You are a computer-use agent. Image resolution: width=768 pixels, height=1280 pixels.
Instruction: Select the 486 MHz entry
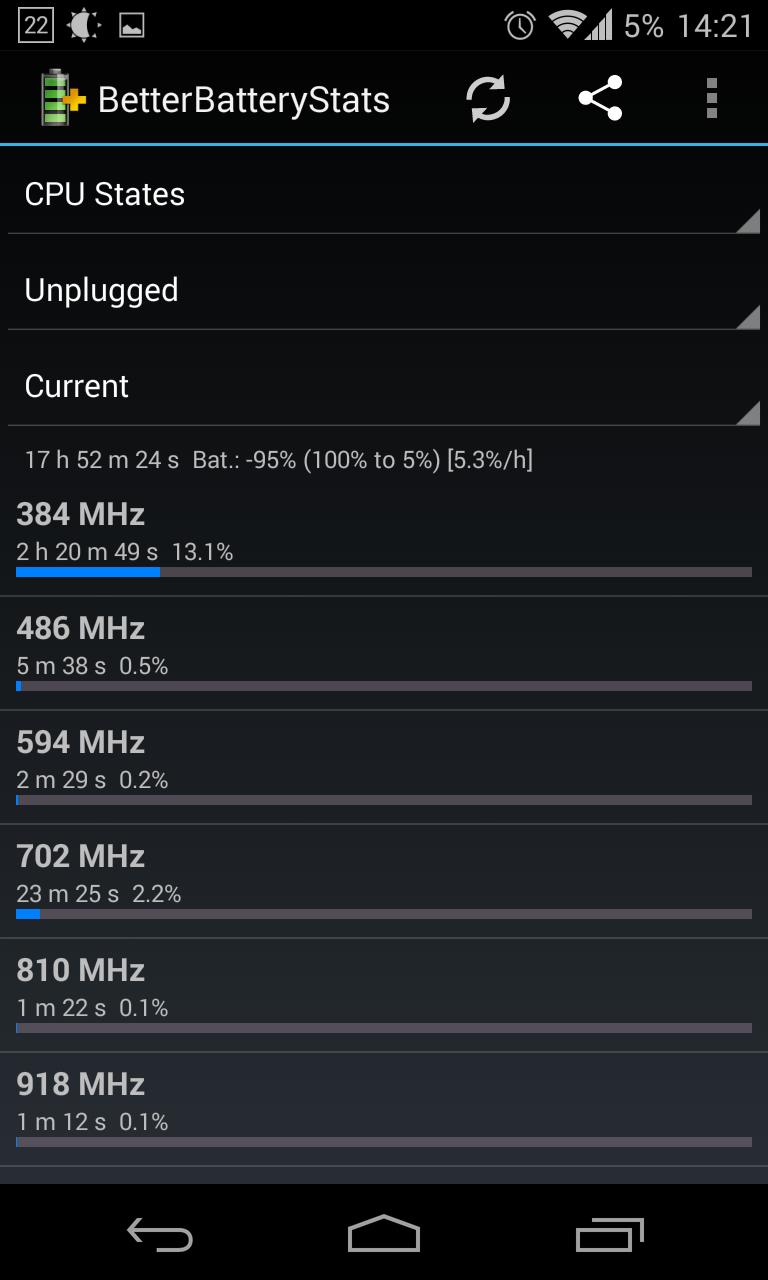pos(384,654)
